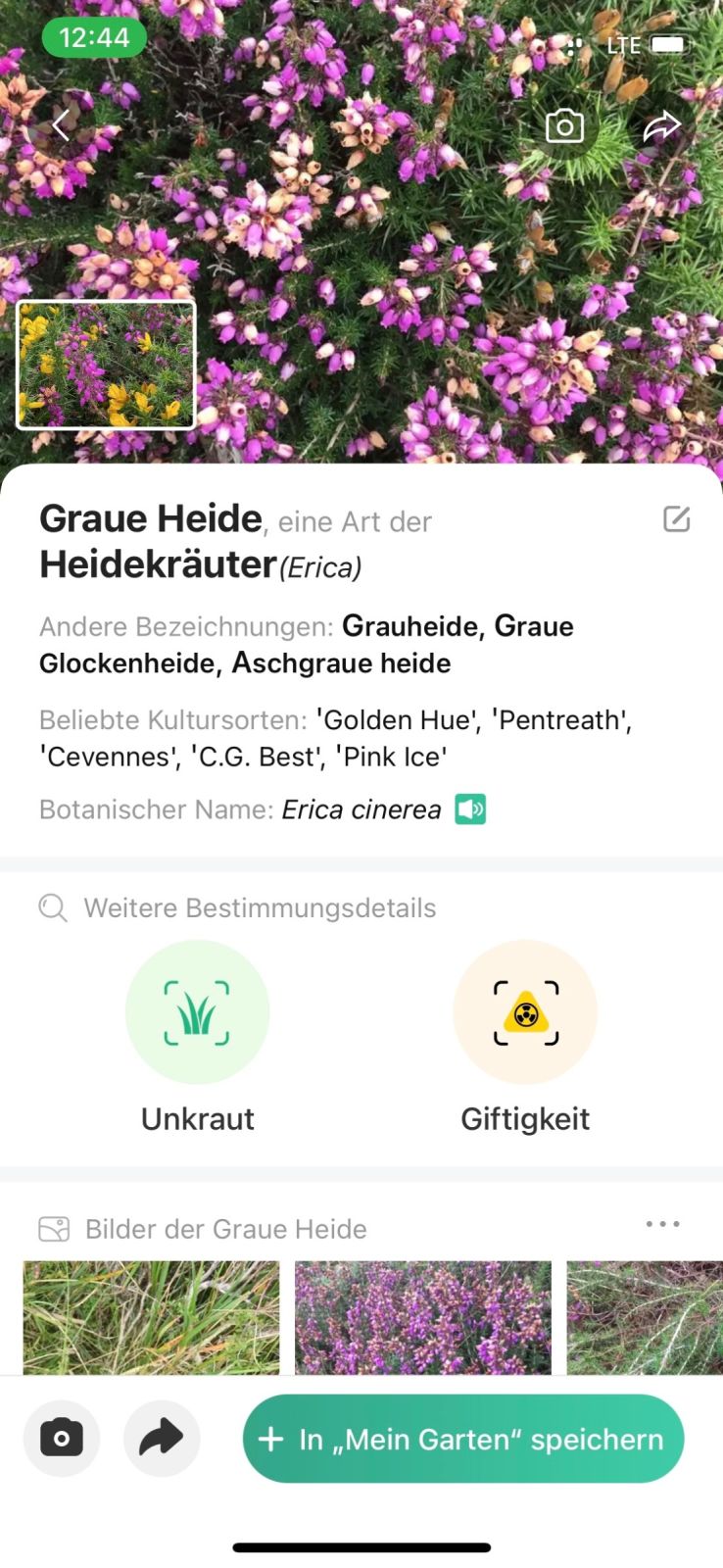Play pronunciation of Erica cinerea
The height and width of the screenshot is (1568, 723).
470,809
